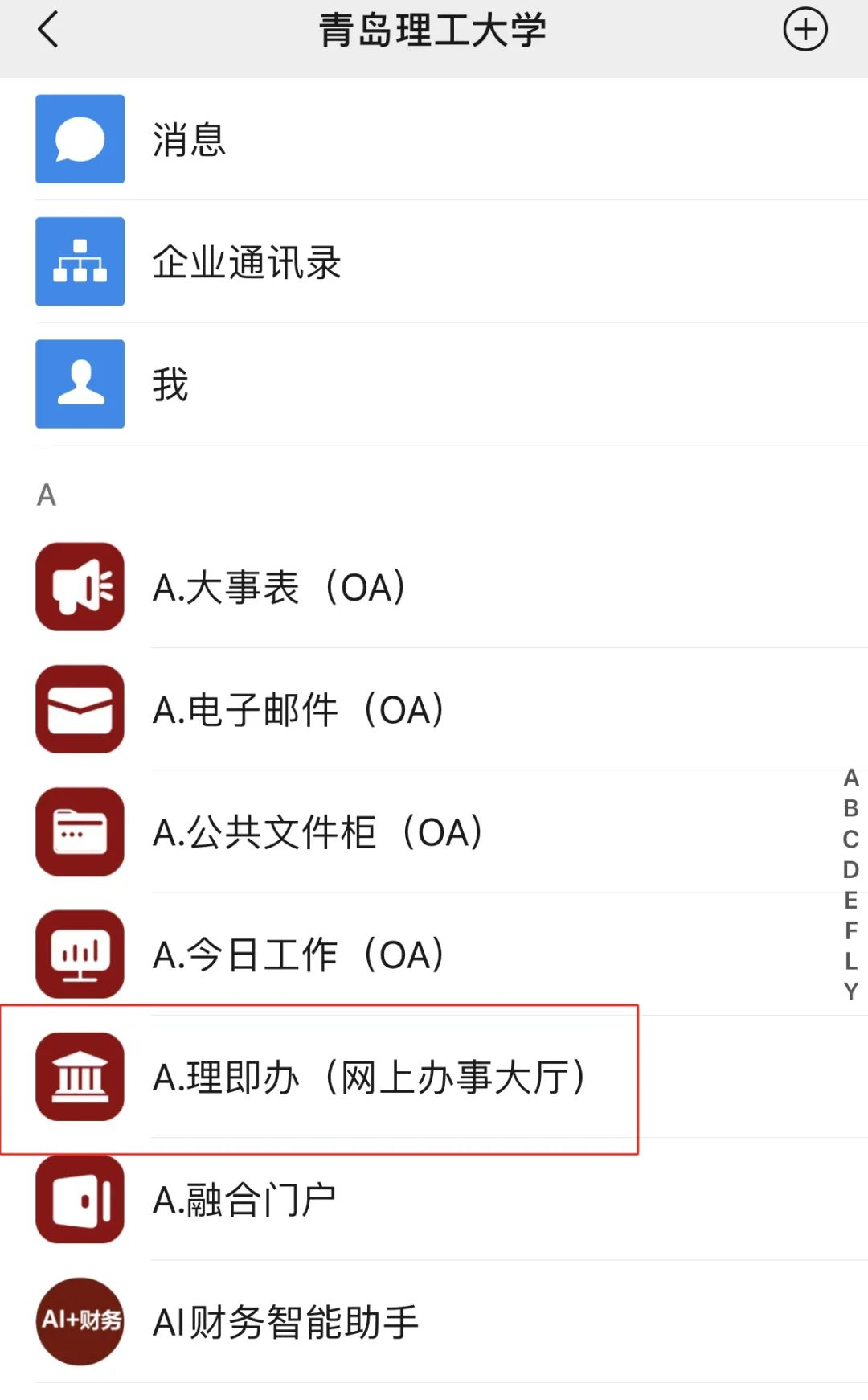
Task: Open AI财务智能助手
Action: pos(434,1322)
